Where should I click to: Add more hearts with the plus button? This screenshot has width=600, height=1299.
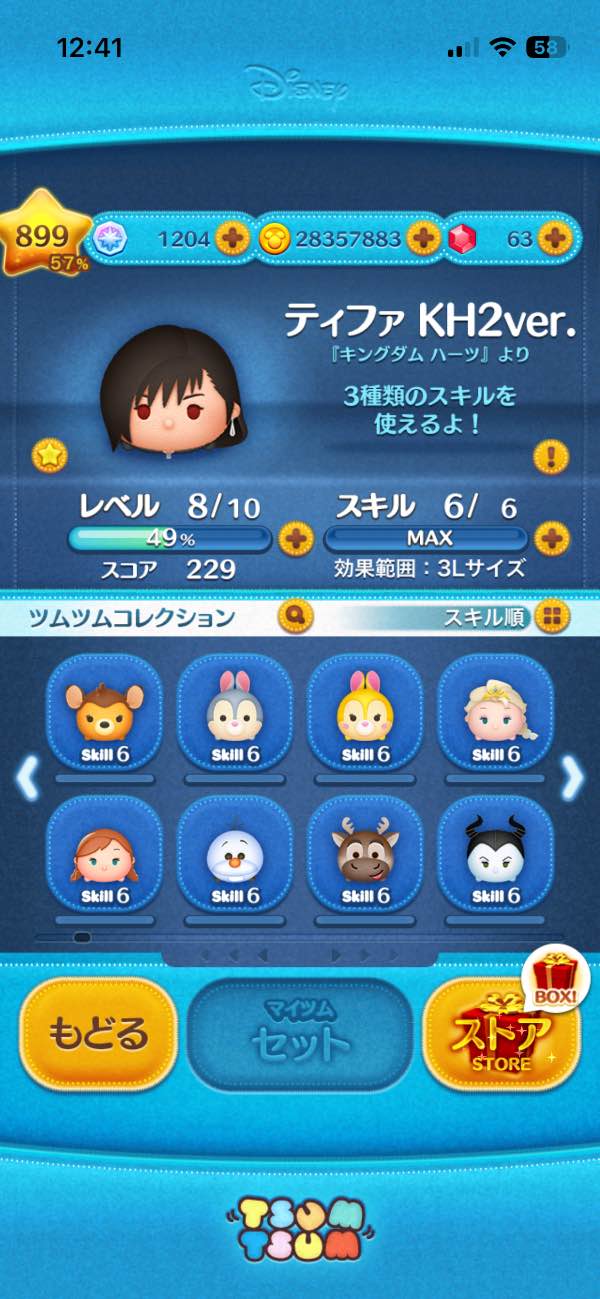point(233,239)
